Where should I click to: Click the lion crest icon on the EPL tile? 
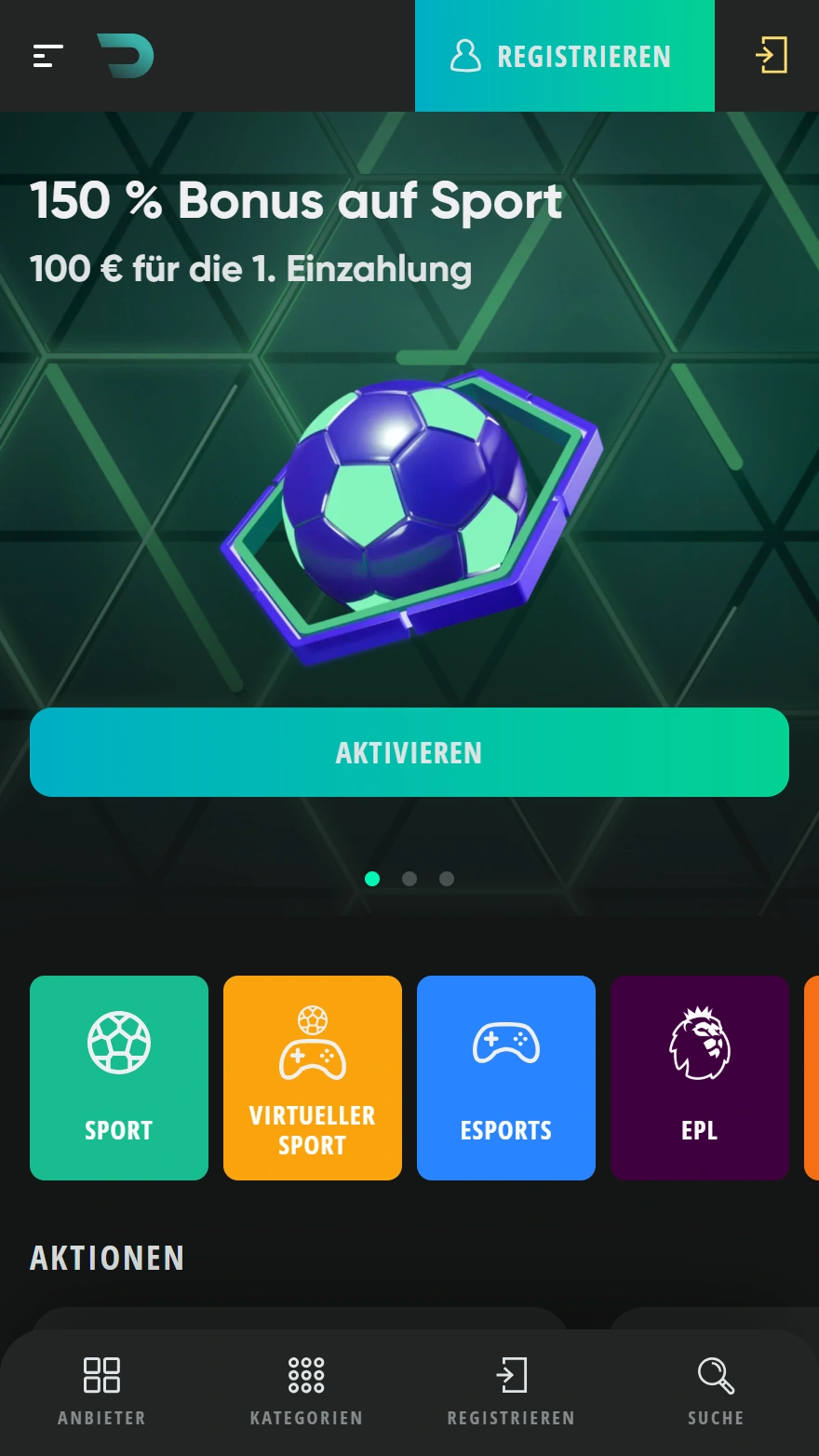[x=699, y=1043]
